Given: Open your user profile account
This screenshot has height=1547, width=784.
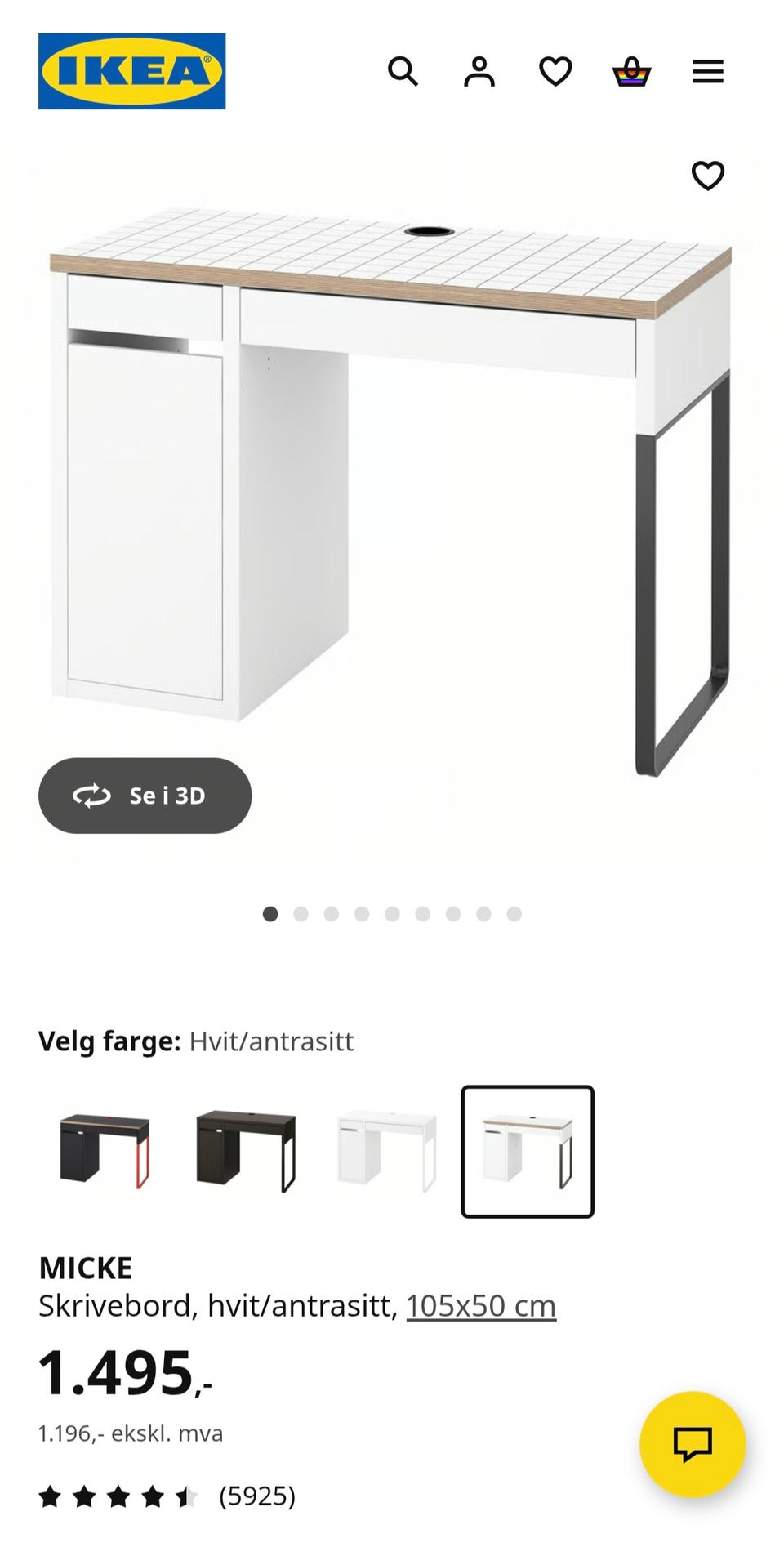Looking at the screenshot, I should pyautogui.click(x=480, y=73).
